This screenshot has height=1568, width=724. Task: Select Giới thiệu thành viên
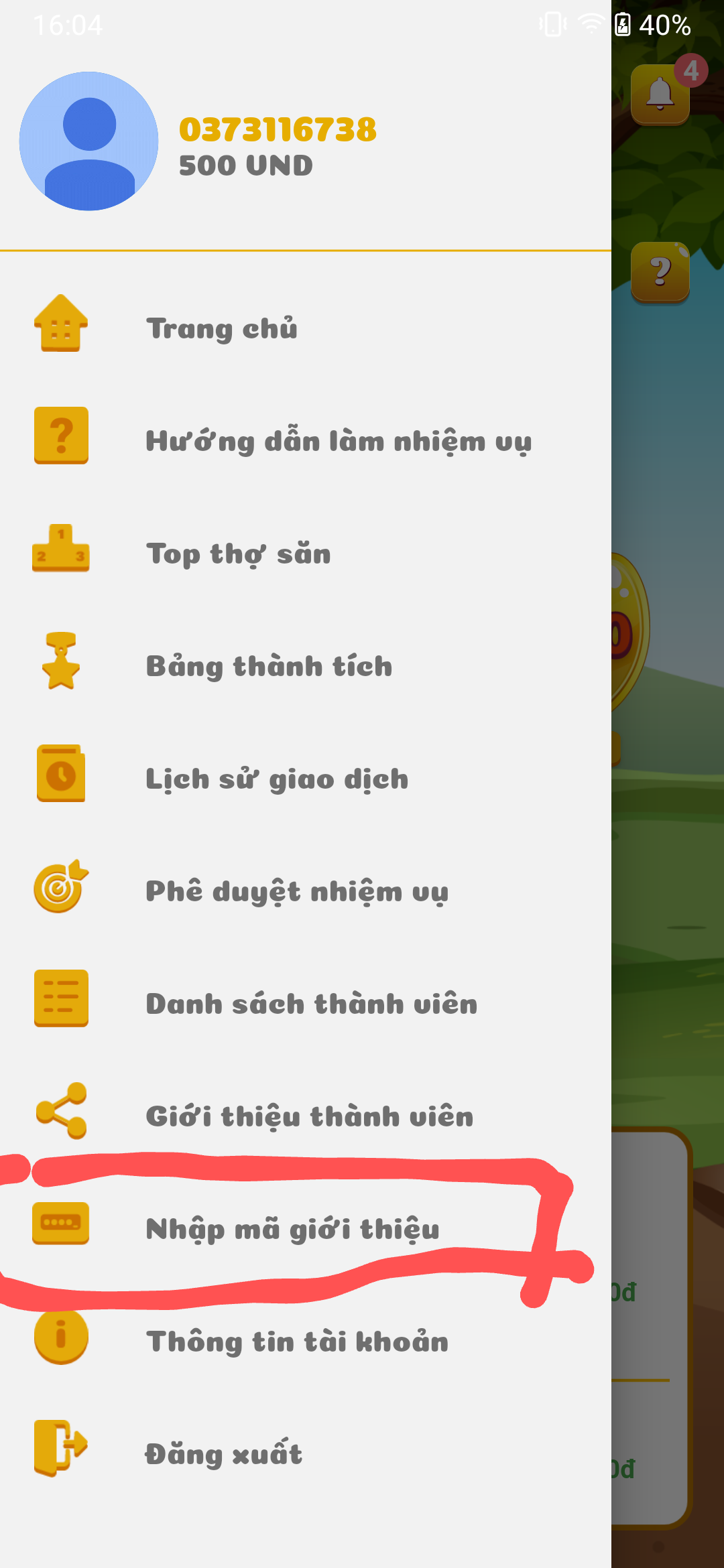[309, 1116]
